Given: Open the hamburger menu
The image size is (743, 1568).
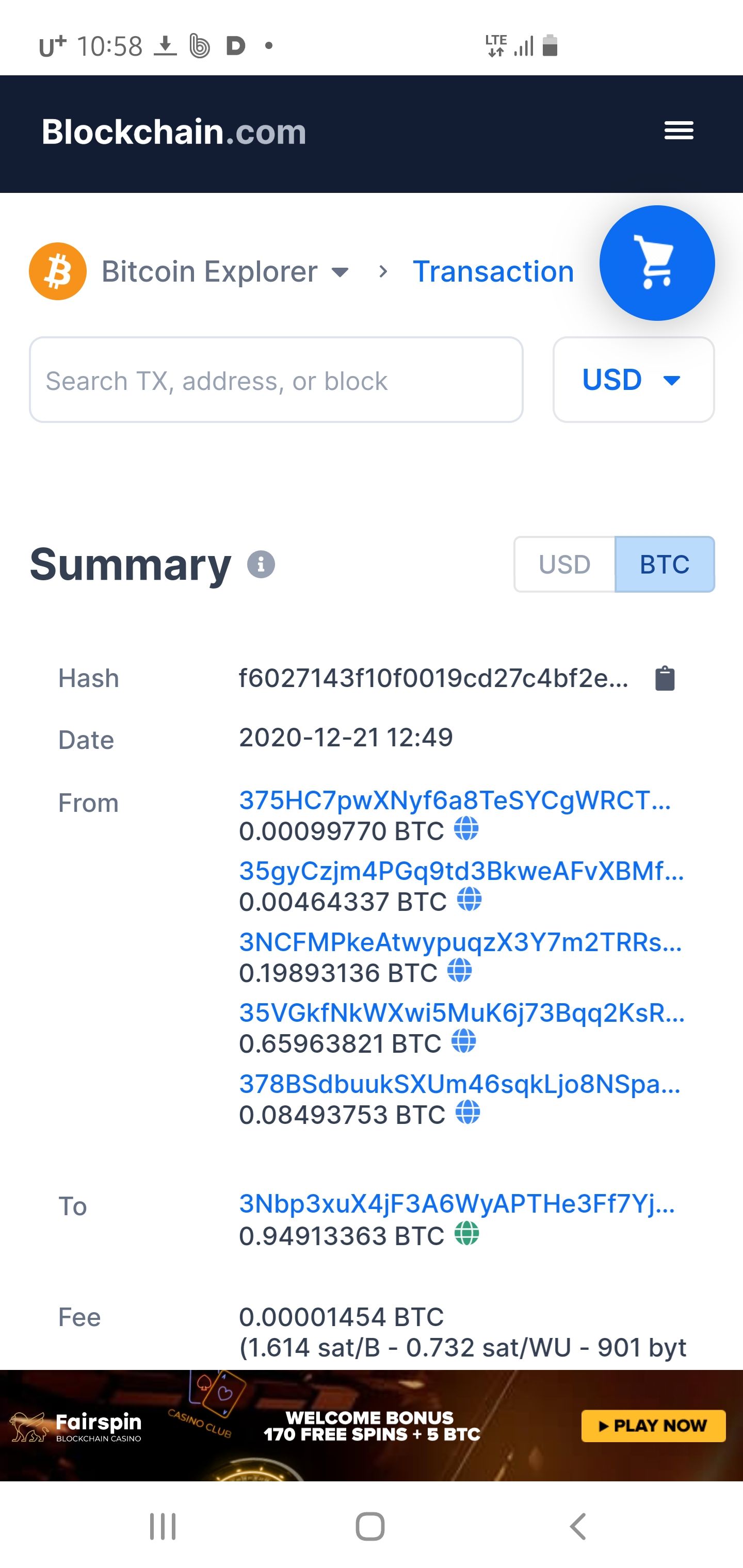Looking at the screenshot, I should 679,130.
